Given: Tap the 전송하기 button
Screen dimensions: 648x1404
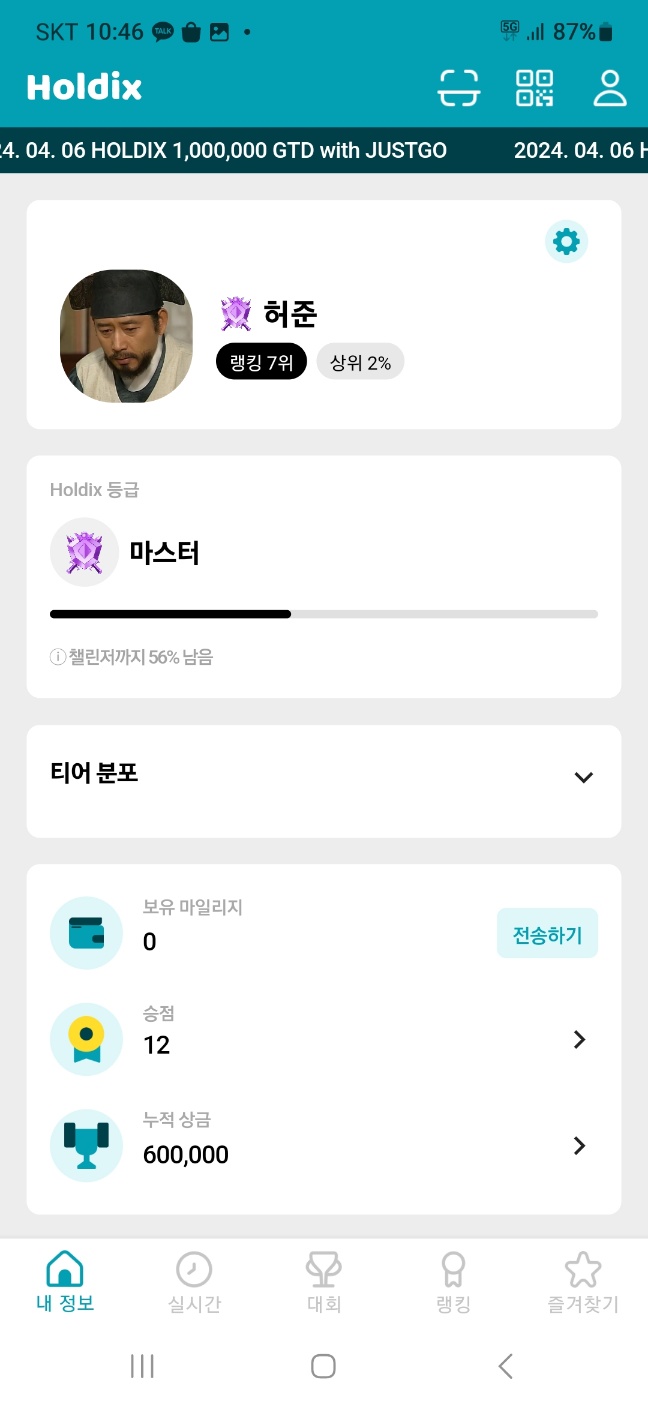Looking at the screenshot, I should [547, 934].
